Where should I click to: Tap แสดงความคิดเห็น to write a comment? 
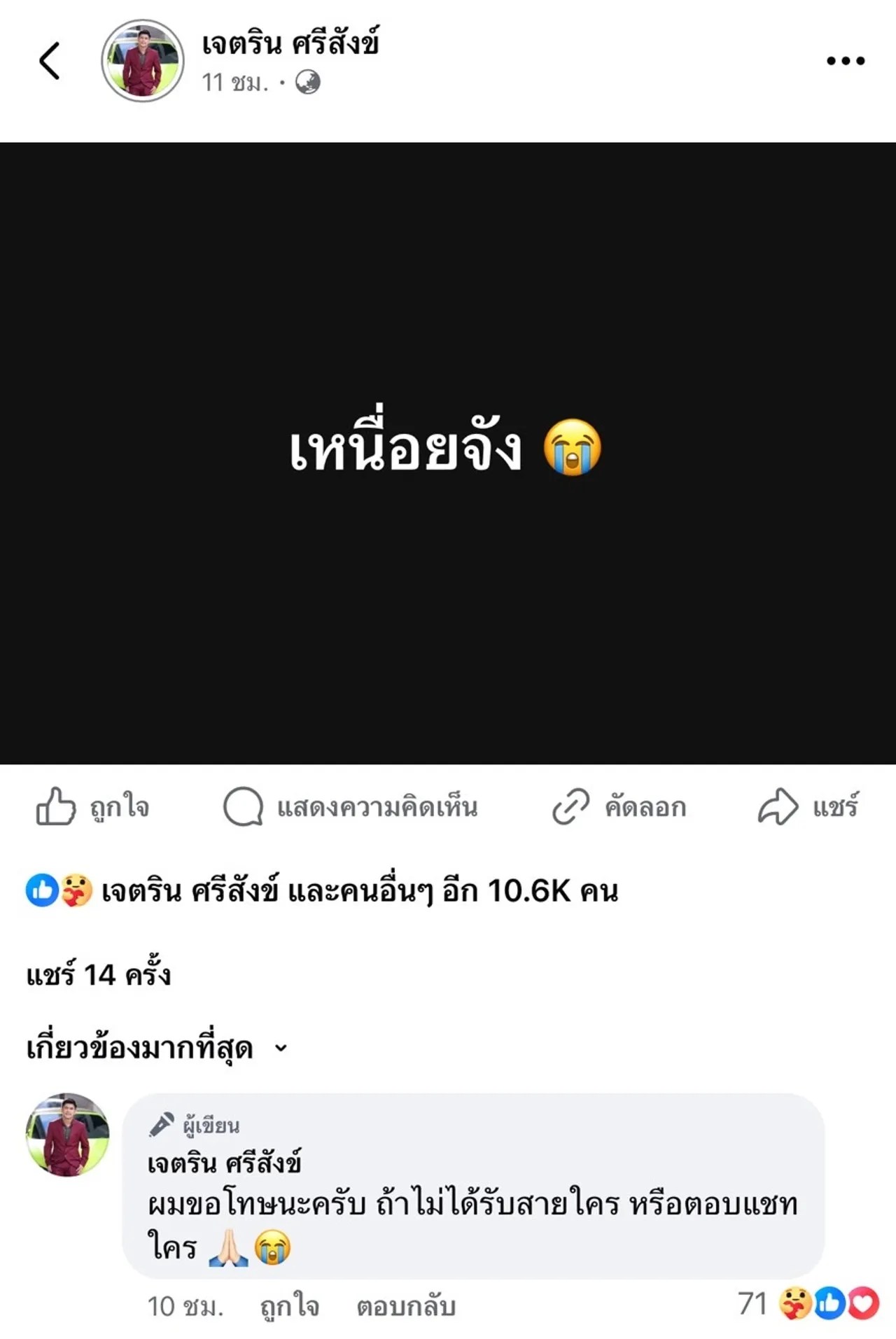[x=350, y=806]
